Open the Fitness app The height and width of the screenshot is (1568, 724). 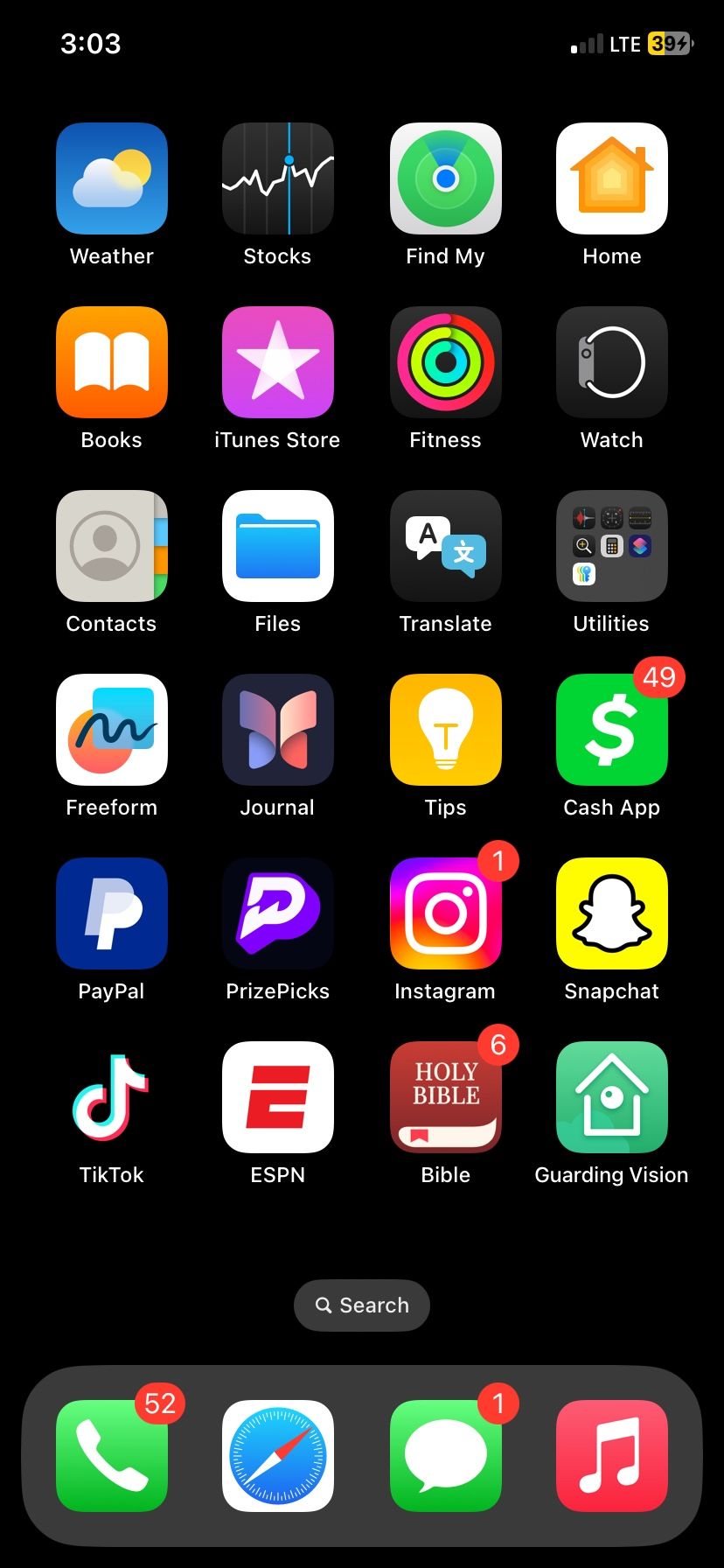[x=445, y=362]
